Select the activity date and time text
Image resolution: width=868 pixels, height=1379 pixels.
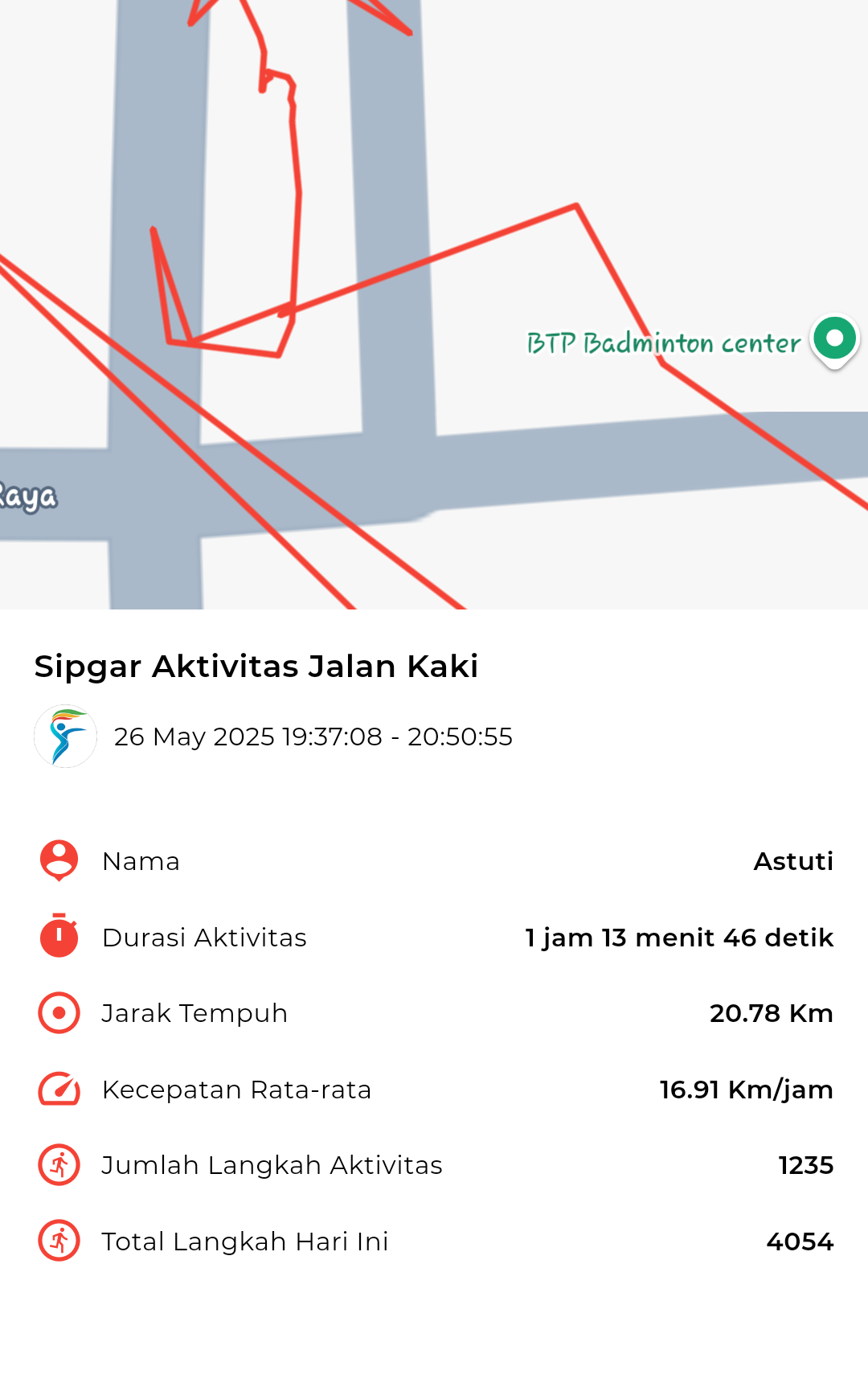(x=313, y=736)
